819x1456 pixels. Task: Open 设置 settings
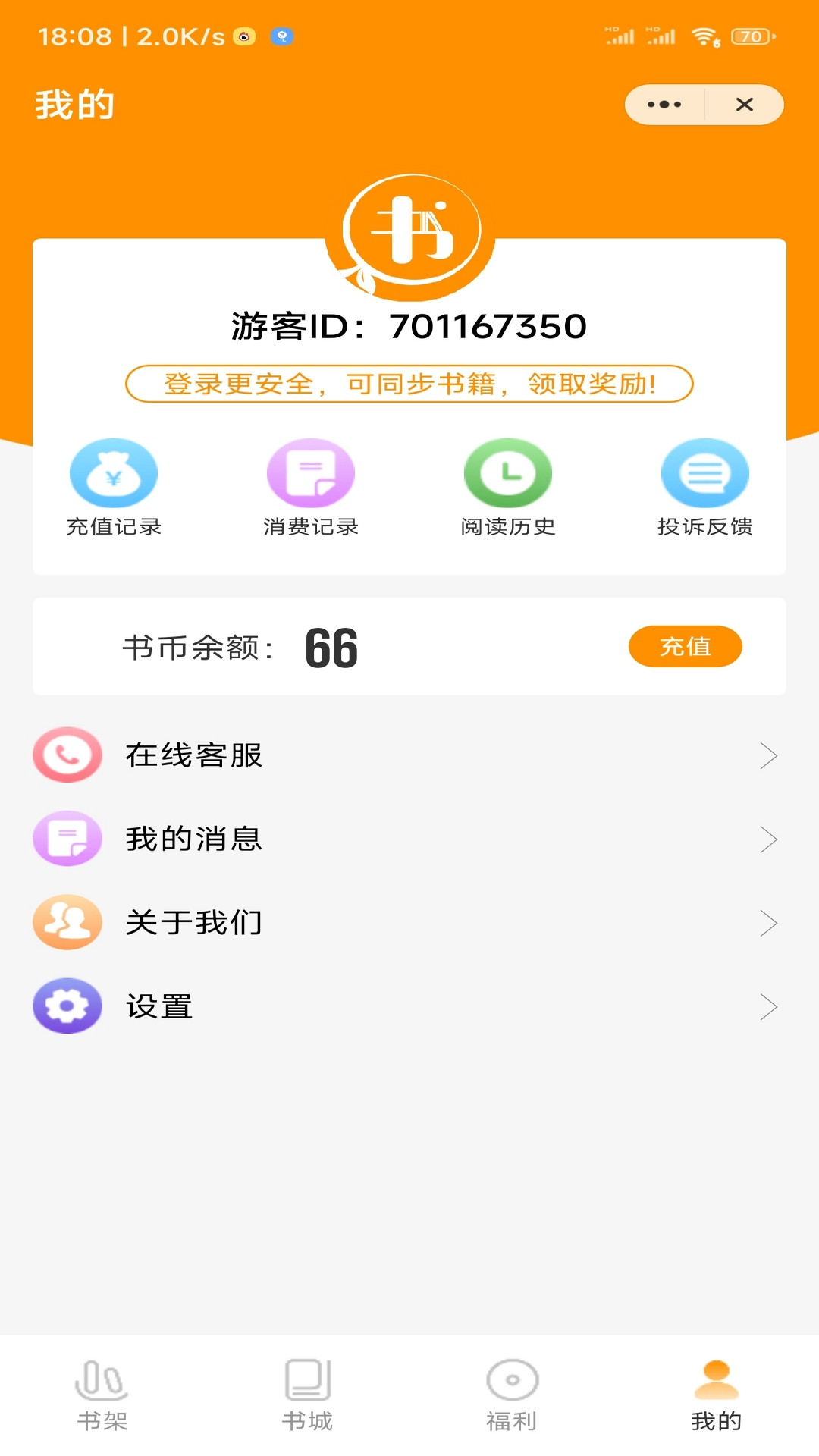[x=409, y=1006]
